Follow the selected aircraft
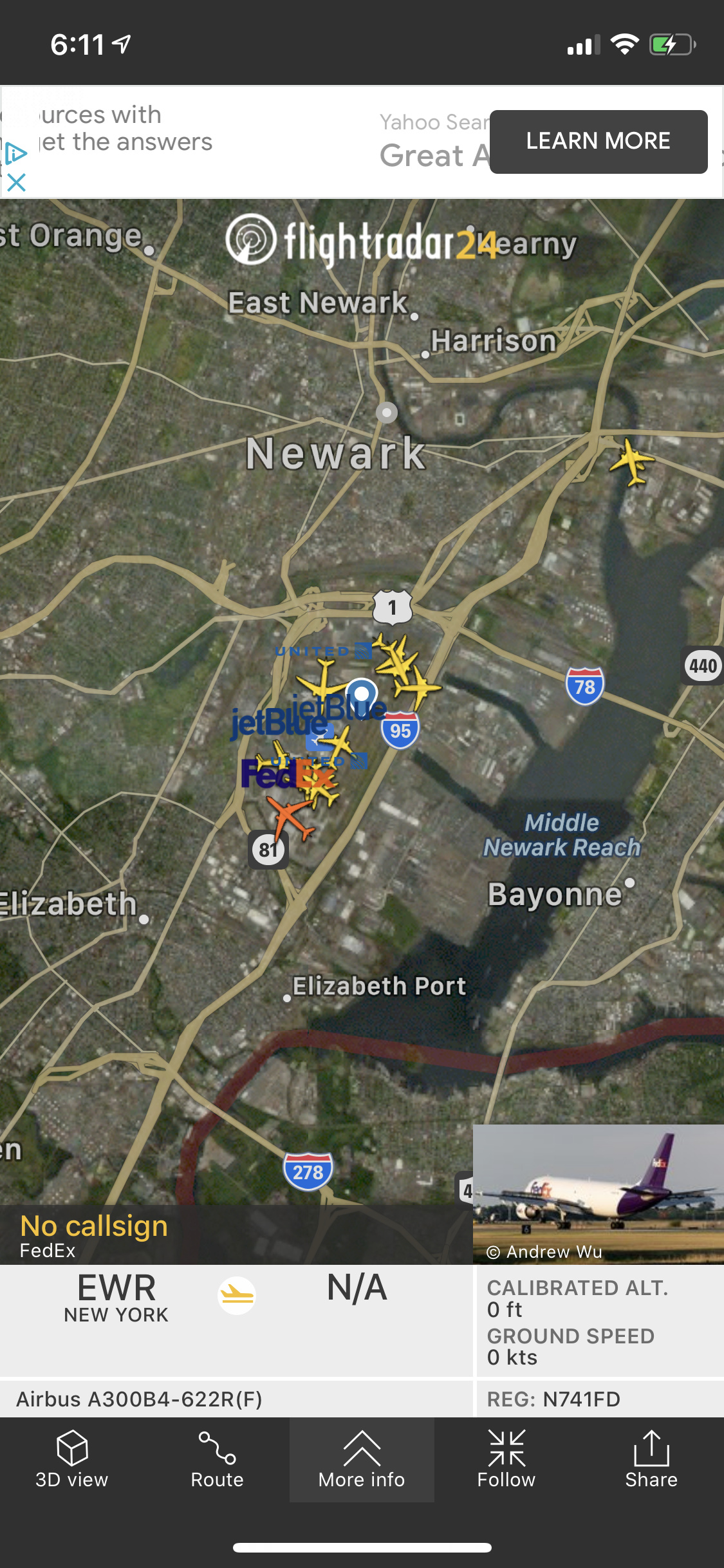Screen dimensions: 724x1568 tap(506, 1459)
